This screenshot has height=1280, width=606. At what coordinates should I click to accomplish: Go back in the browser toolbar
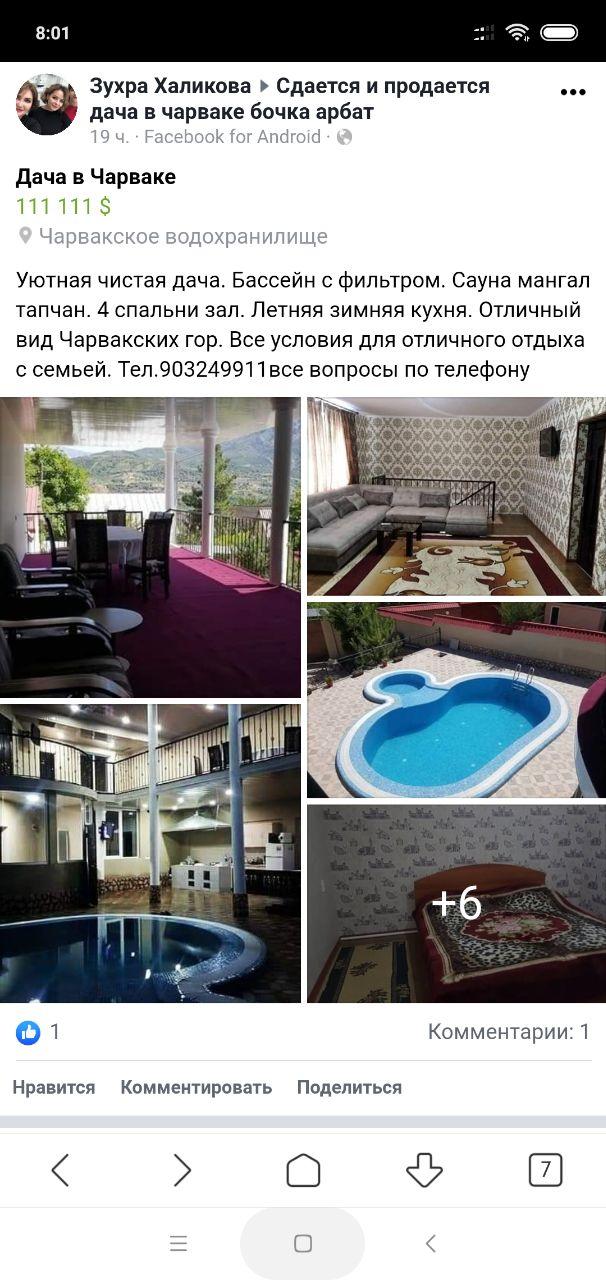click(x=60, y=1170)
